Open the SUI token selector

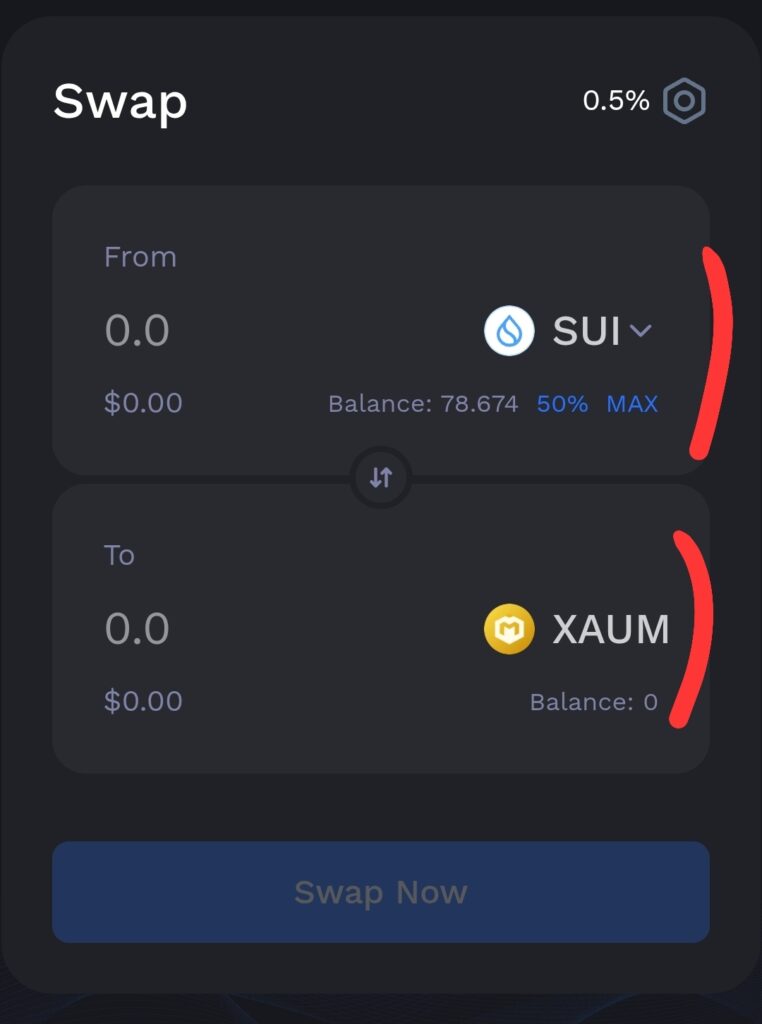[569, 331]
